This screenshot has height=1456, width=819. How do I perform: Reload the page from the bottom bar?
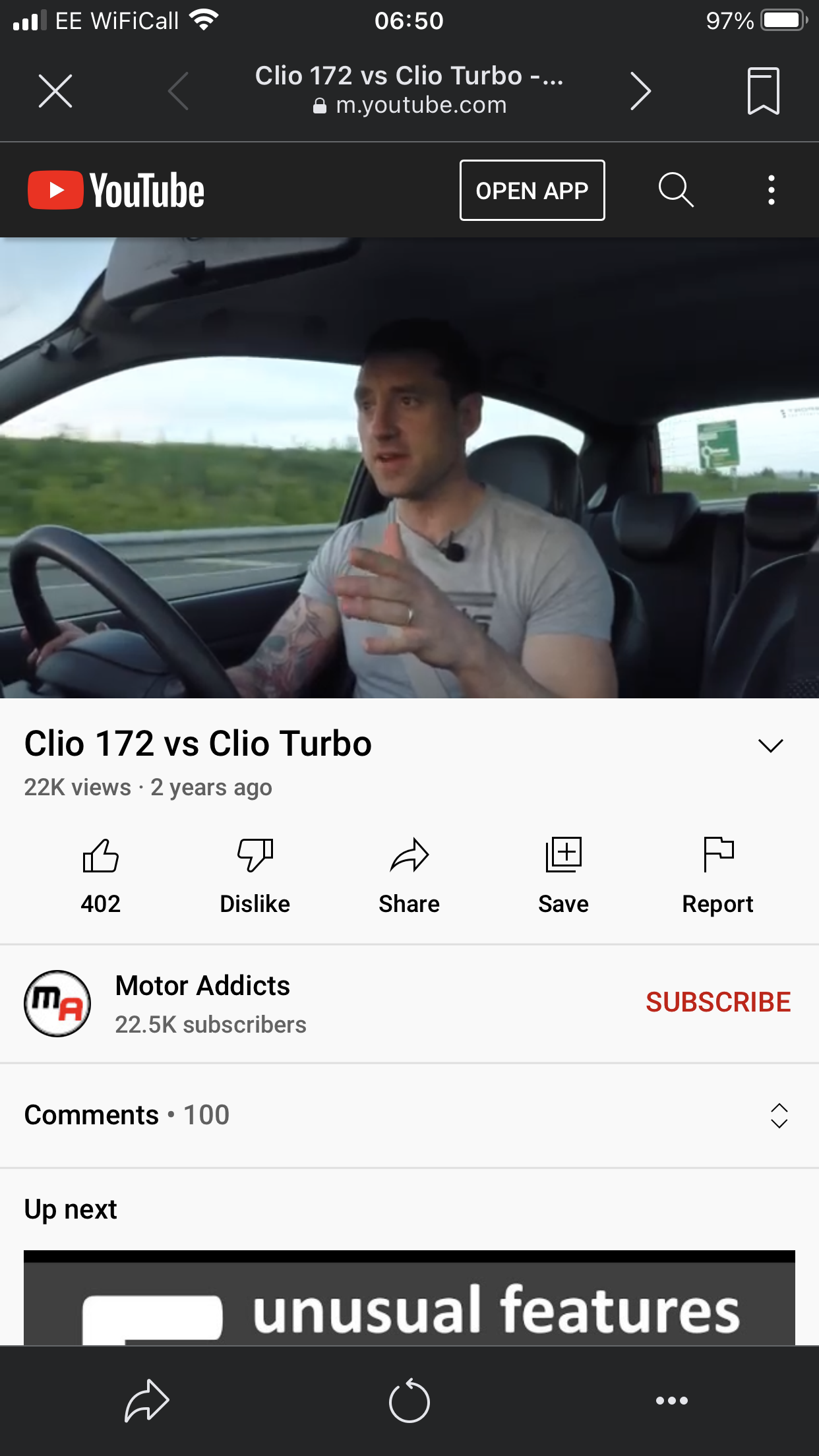pyautogui.click(x=409, y=1401)
